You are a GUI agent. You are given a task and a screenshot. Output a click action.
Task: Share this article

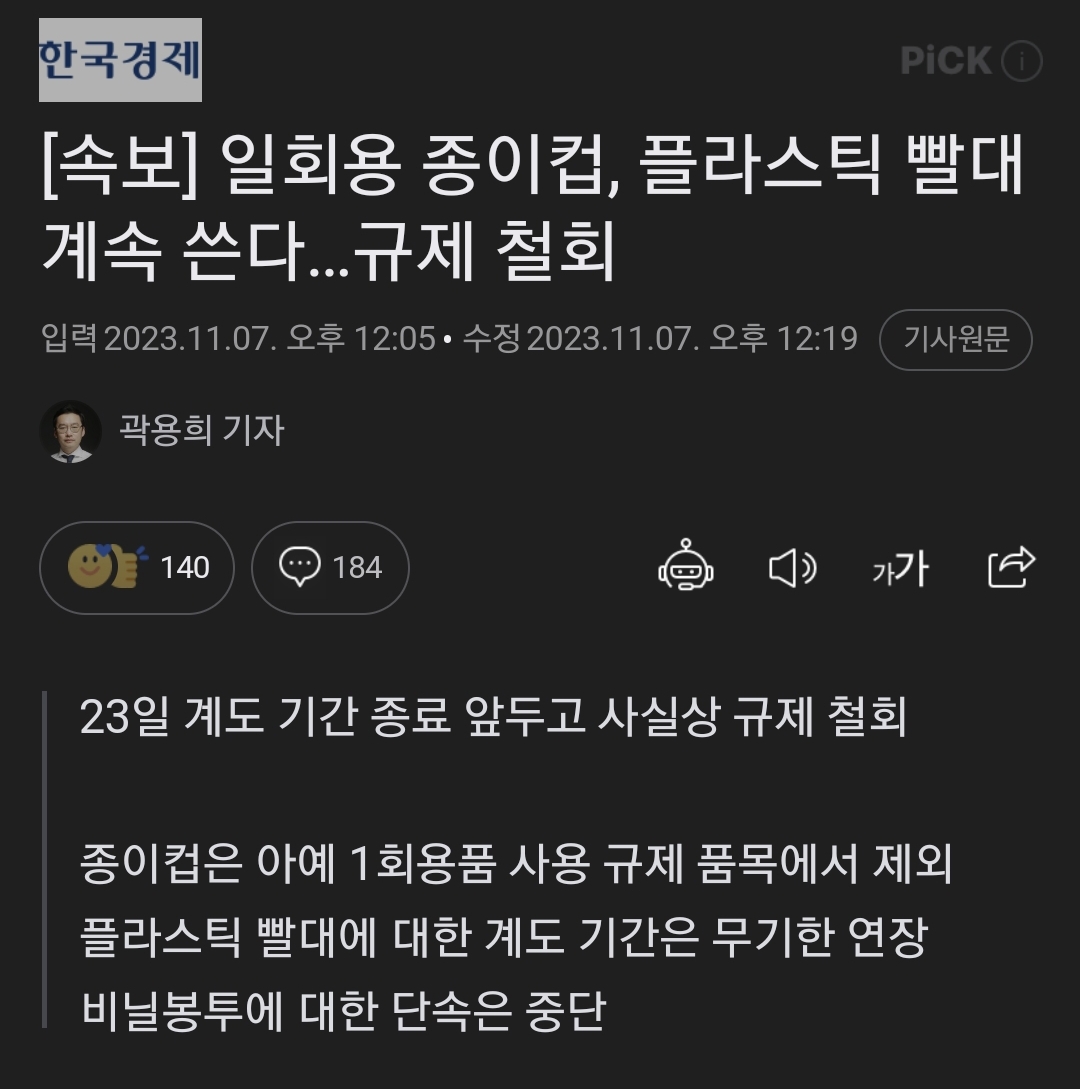pos(1010,567)
